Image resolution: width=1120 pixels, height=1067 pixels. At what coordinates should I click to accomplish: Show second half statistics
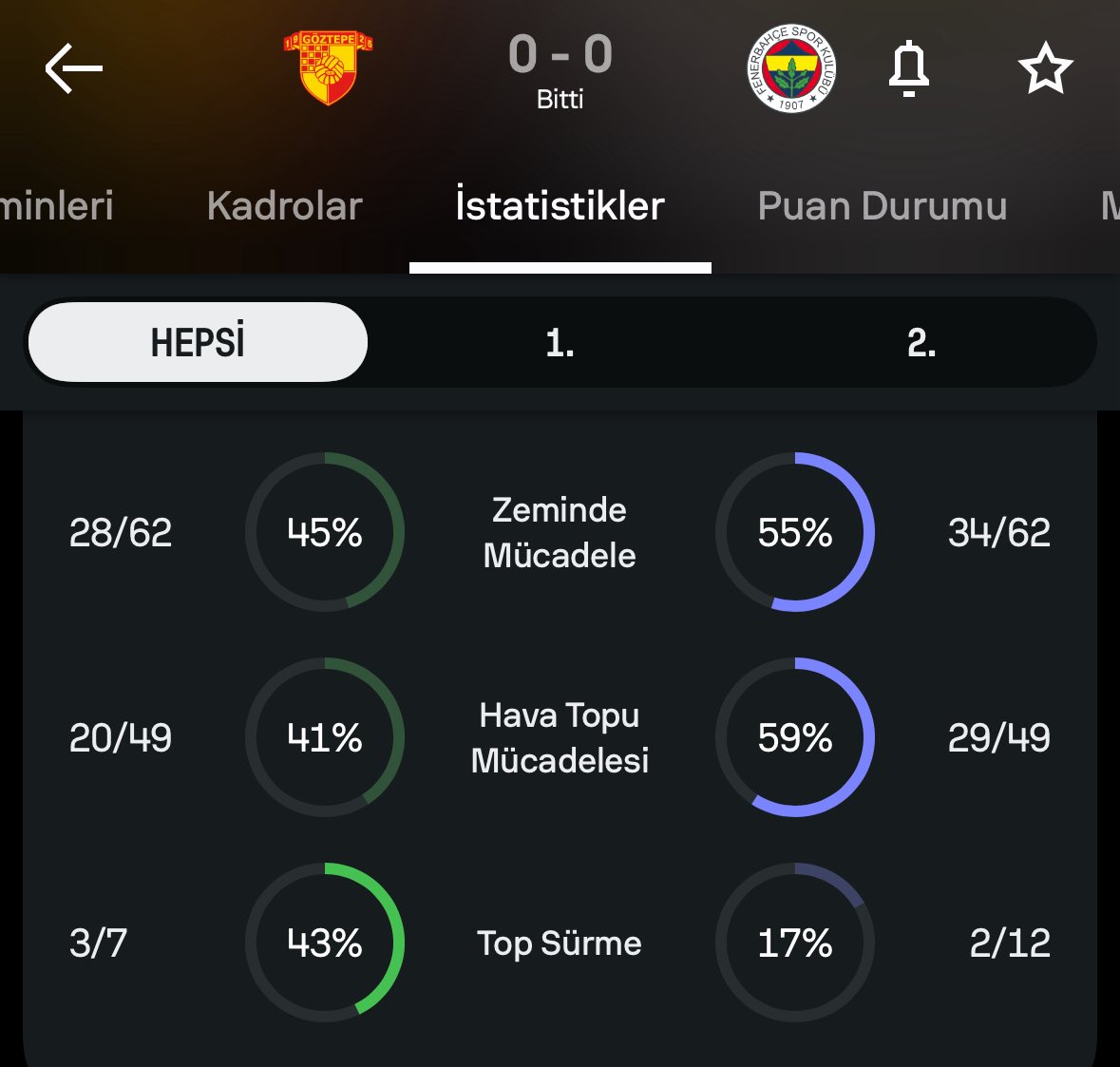(921, 342)
